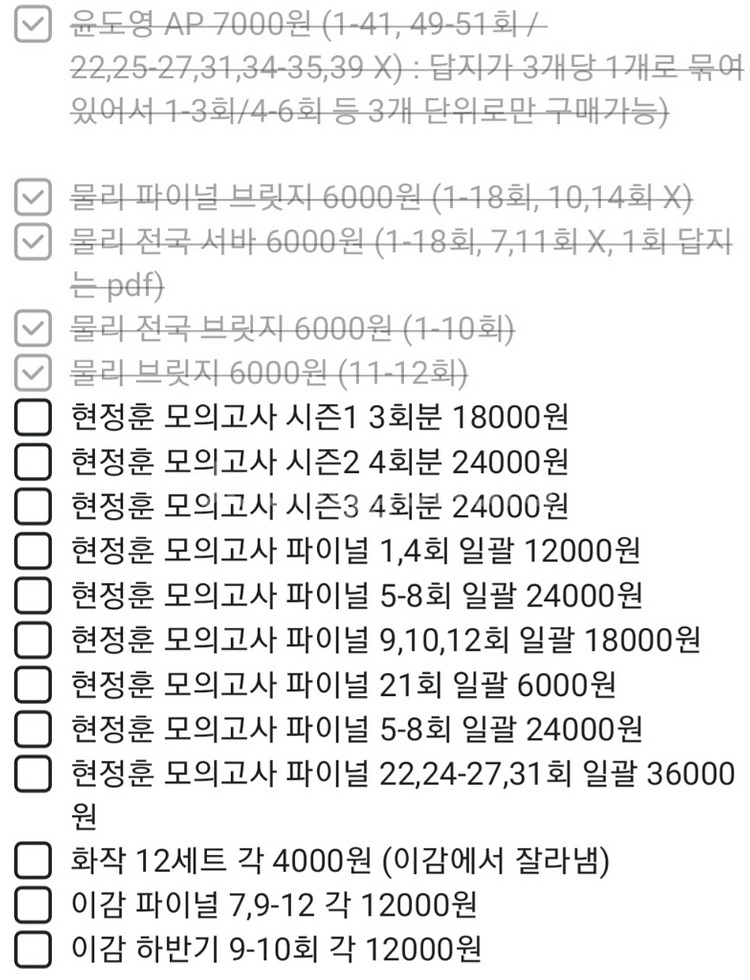Check 현정훈 모의고사 시즌2 4회분 item
Screen dimensions: 750x980
coord(33,462)
